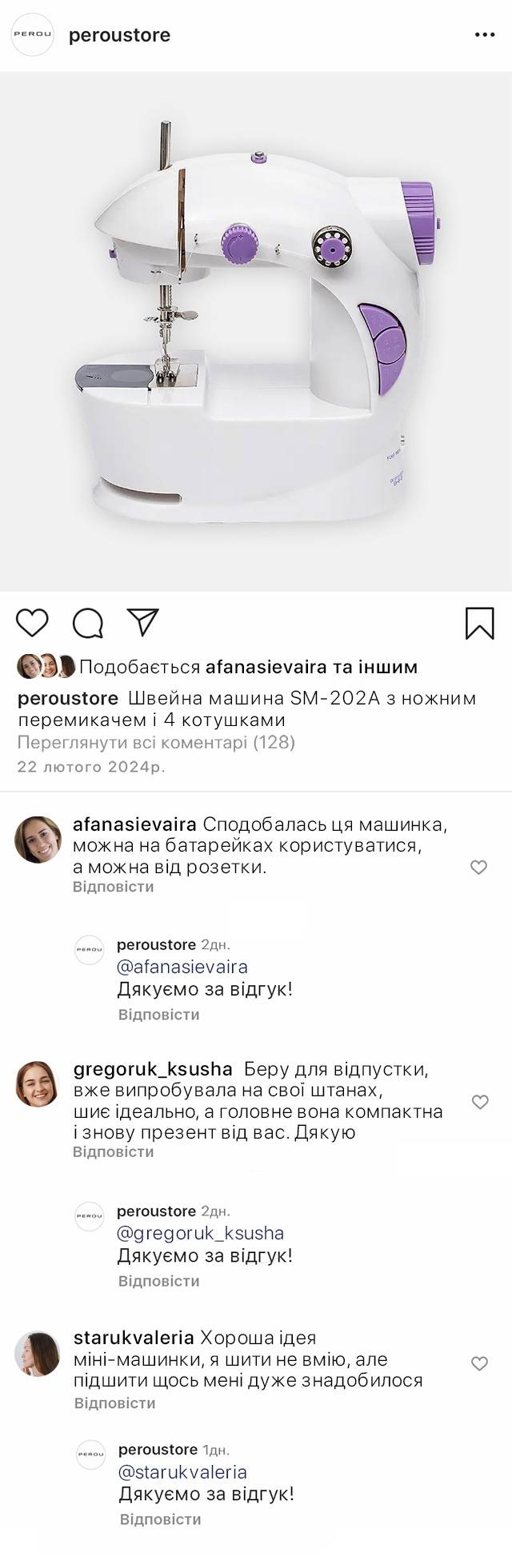Reply to gregoruk_ksusha's comment
The height and width of the screenshot is (1568, 512).
tap(113, 1152)
